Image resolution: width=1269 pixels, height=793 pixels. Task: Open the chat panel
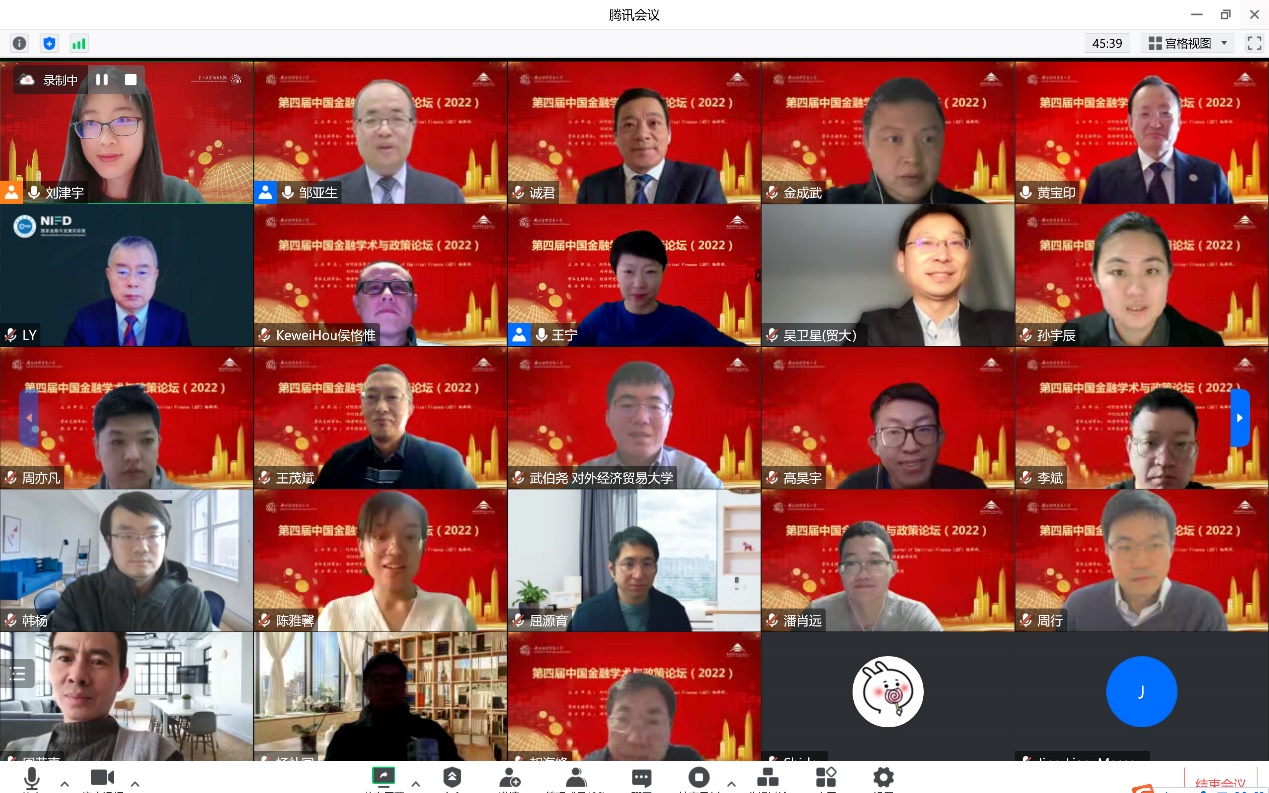(642, 777)
